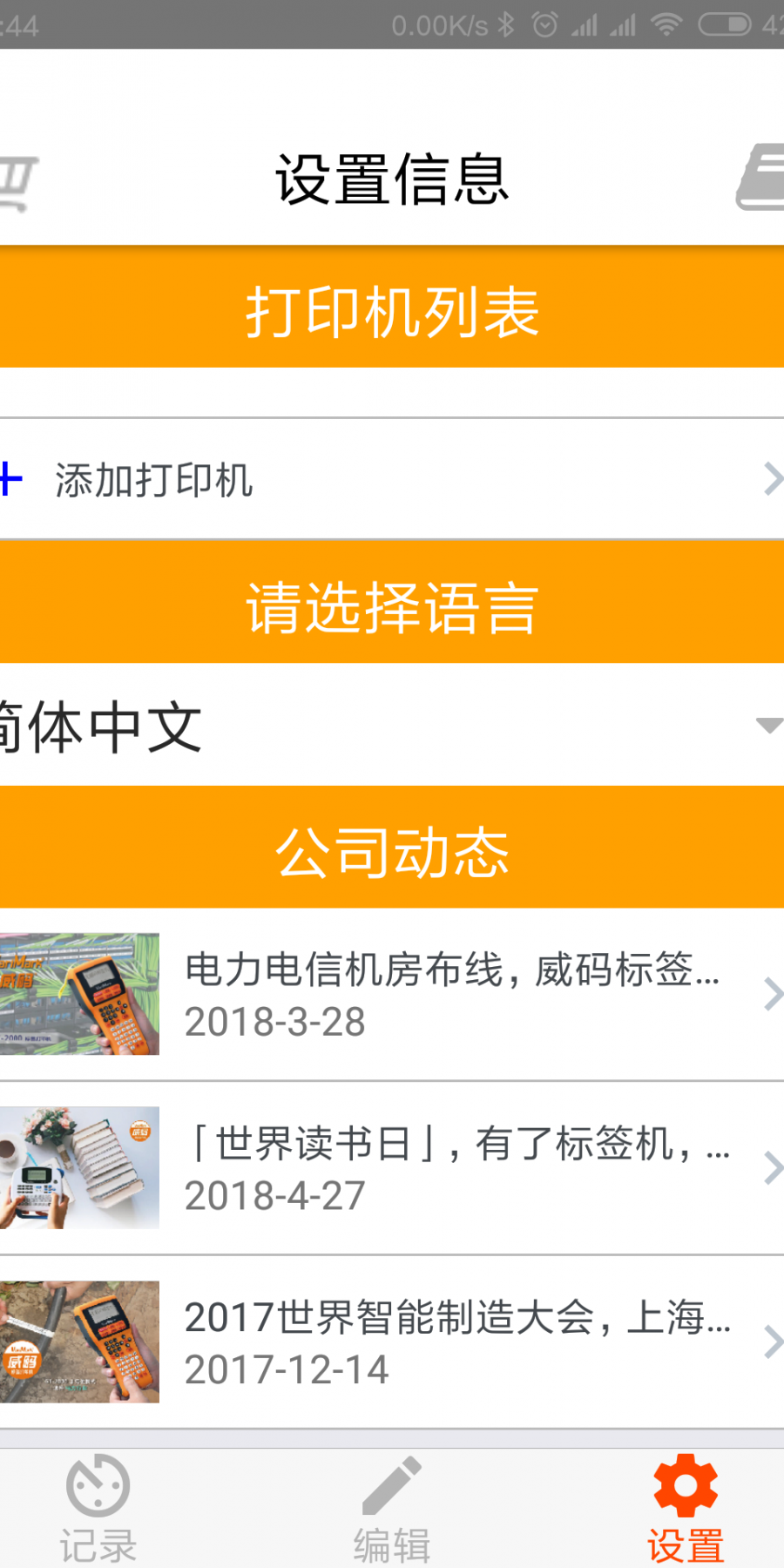The height and width of the screenshot is (1568, 784).
Task: Switch to the 编辑 tab
Action: pos(392,1509)
